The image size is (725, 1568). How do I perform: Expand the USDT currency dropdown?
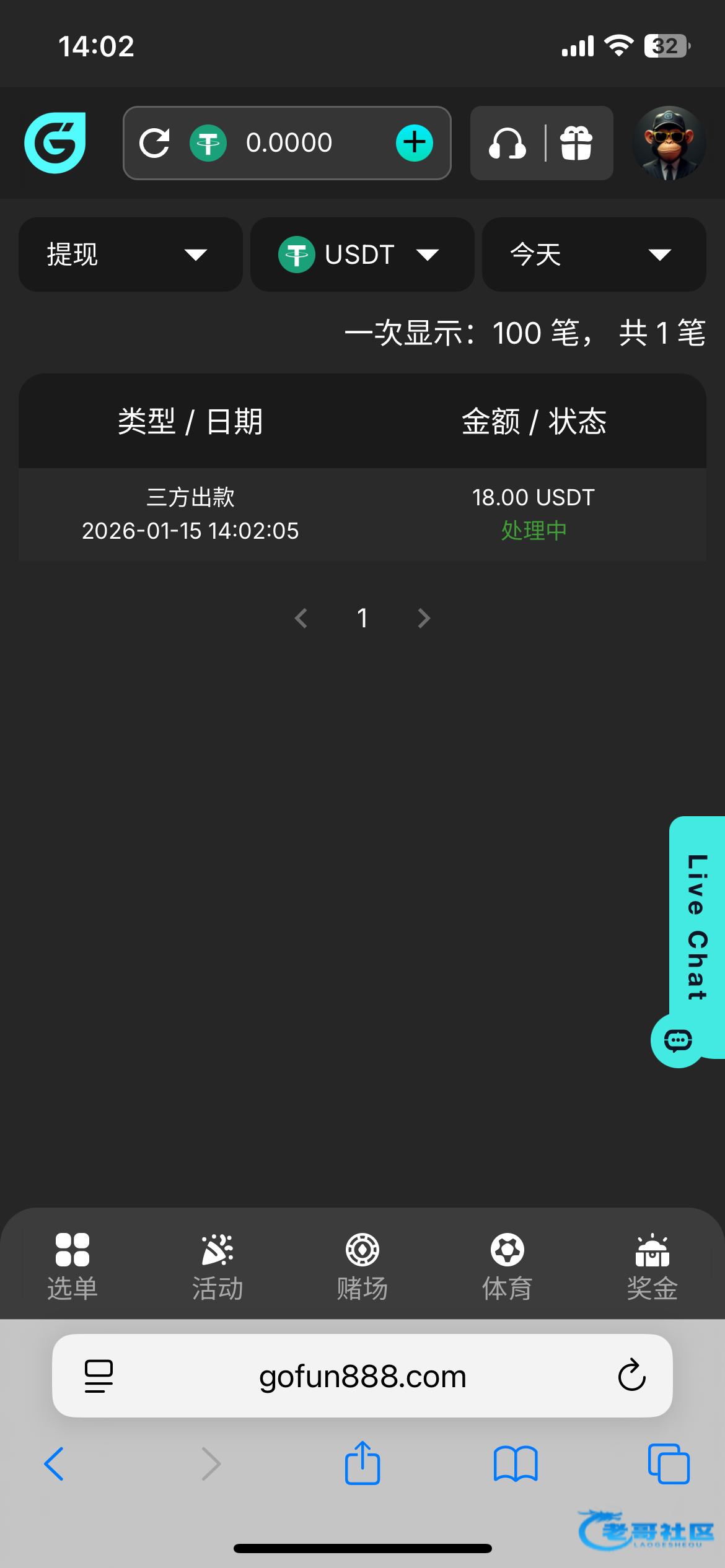point(362,255)
